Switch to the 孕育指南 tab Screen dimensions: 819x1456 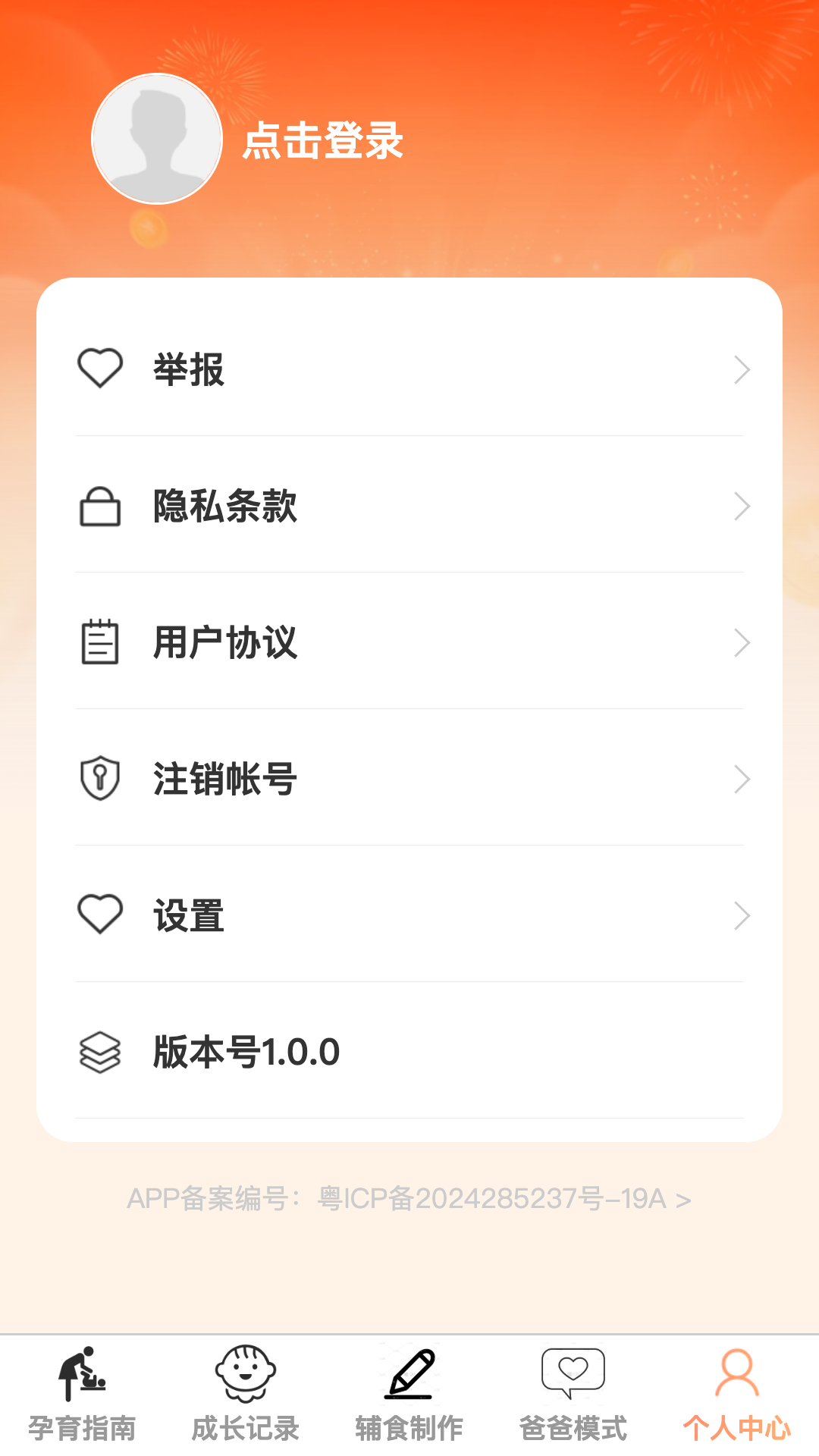pyautogui.click(x=82, y=1395)
